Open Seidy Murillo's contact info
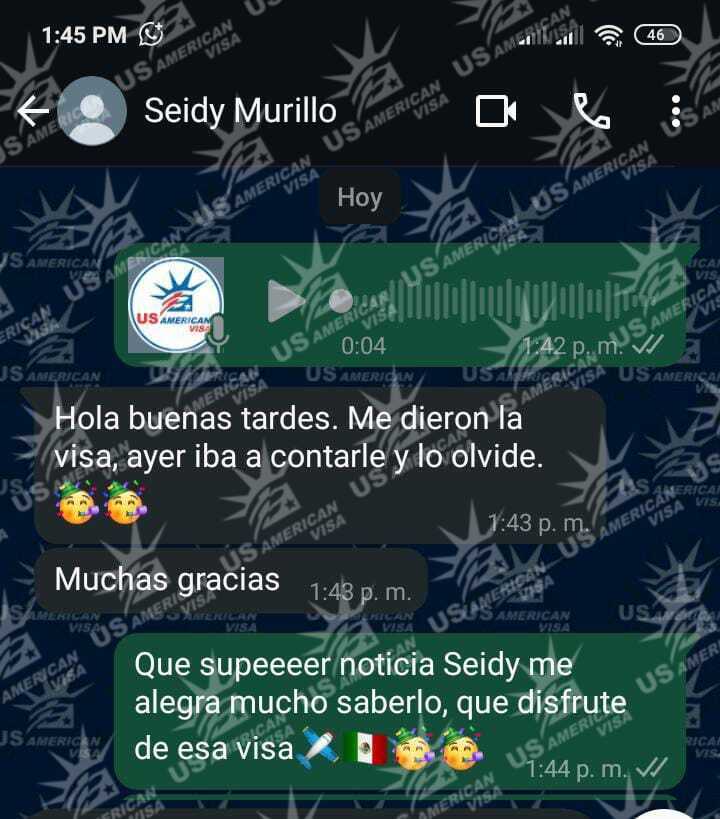Viewport: 720px width, 819px height. tap(240, 111)
